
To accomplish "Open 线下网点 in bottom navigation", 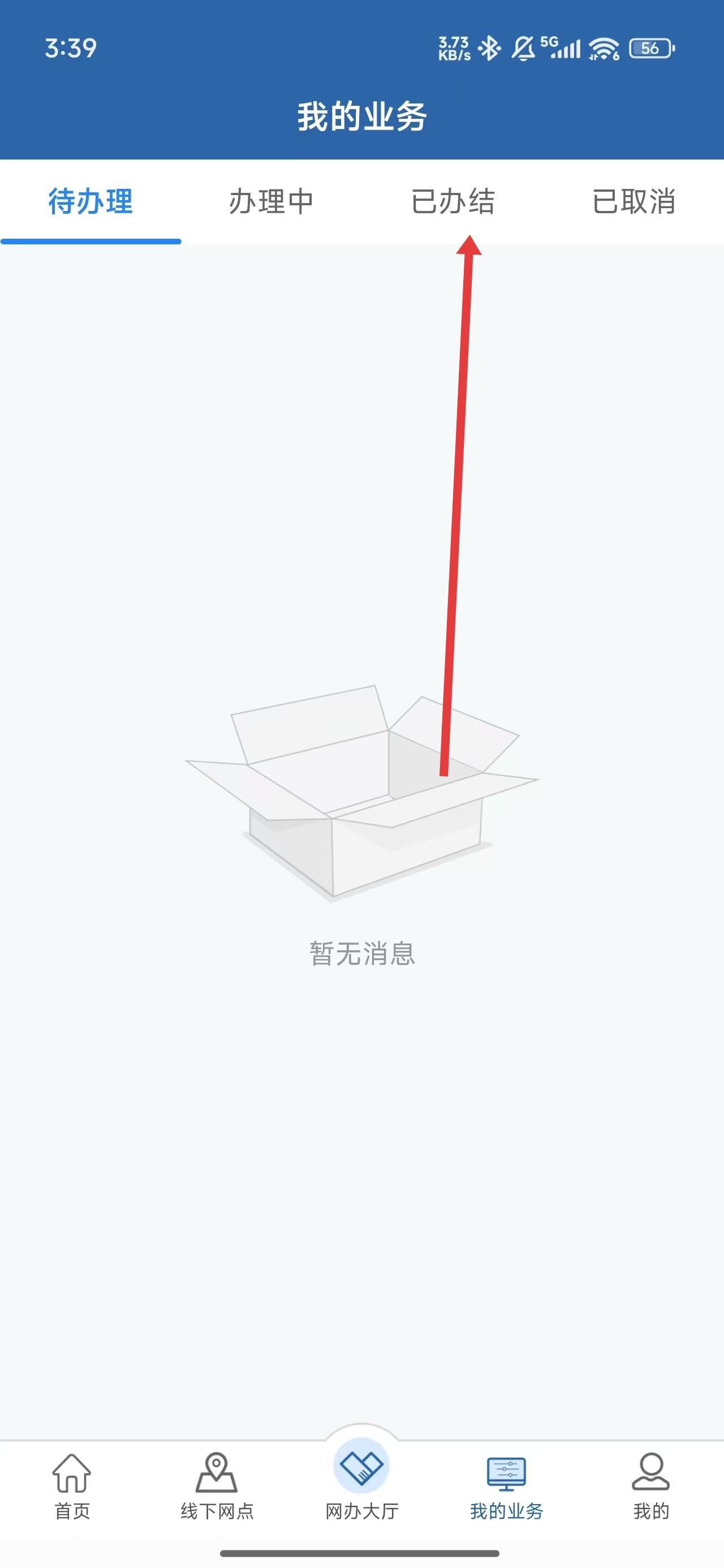I will coord(217,1485).
